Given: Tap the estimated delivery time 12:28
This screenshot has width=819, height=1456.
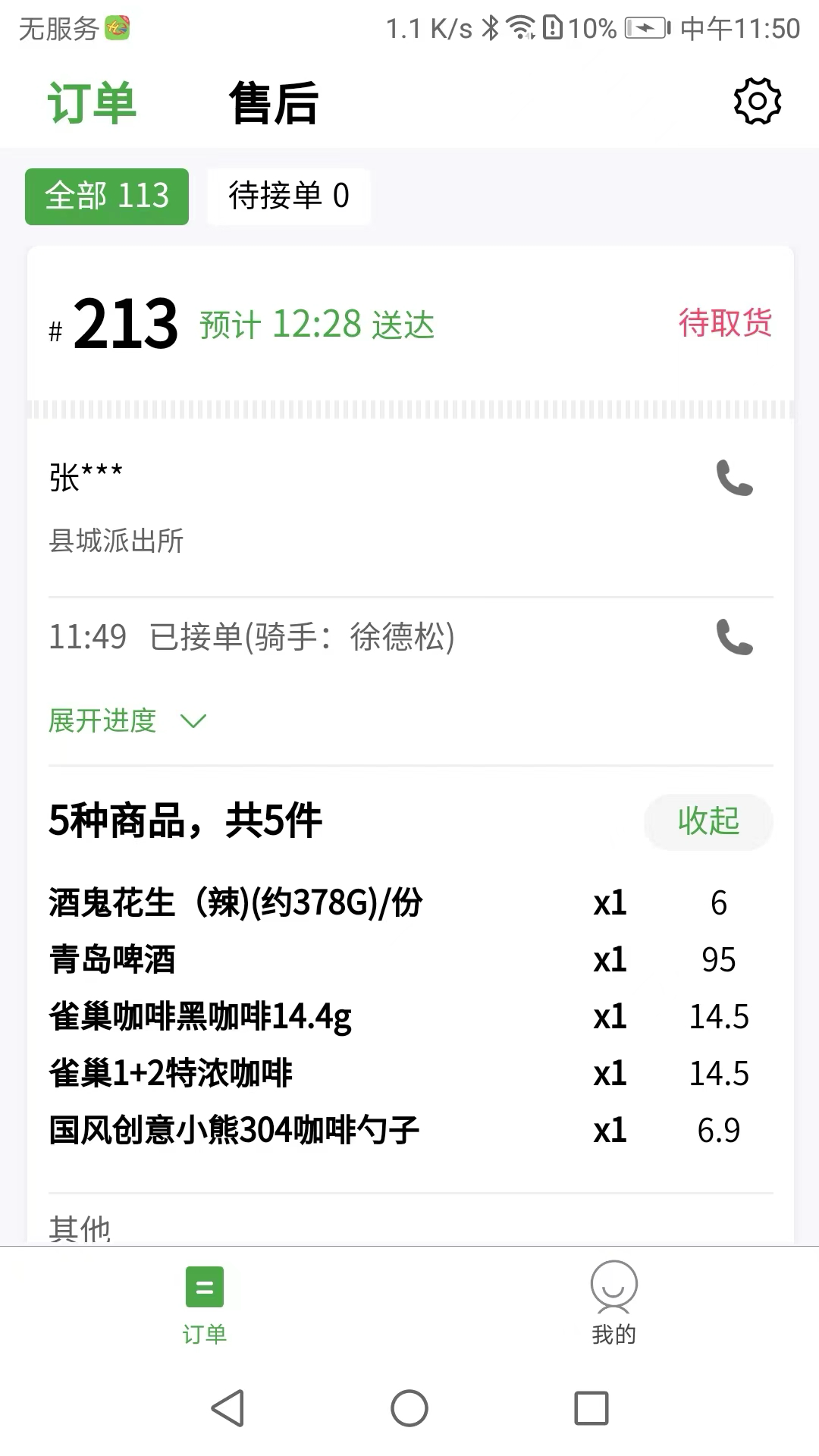Looking at the screenshot, I should coord(316,325).
